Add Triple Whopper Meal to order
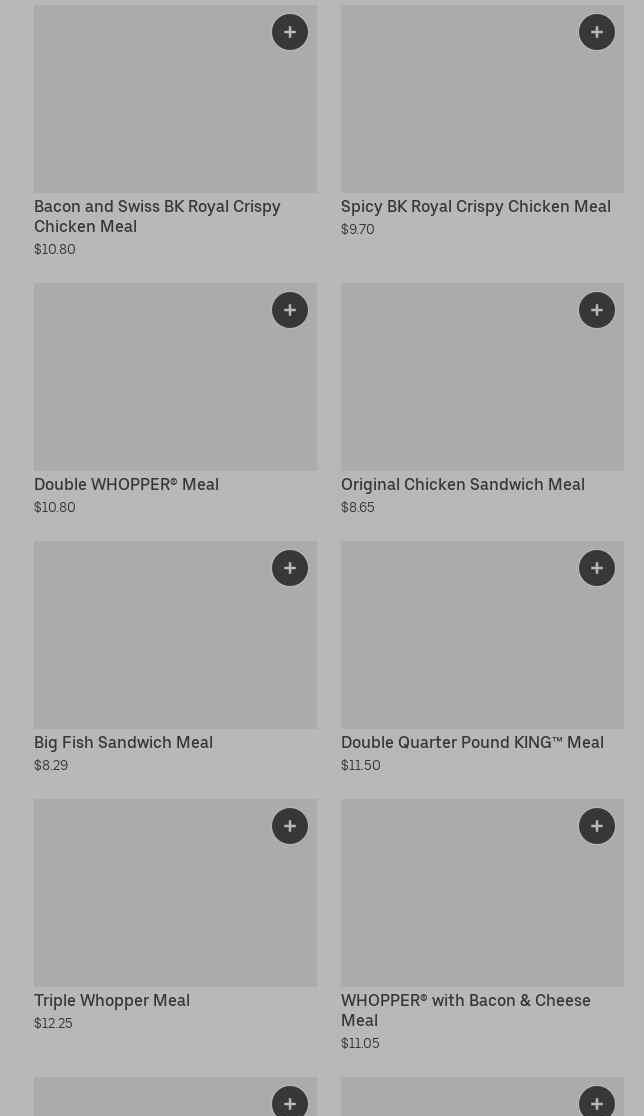644x1116 pixels. point(290,826)
